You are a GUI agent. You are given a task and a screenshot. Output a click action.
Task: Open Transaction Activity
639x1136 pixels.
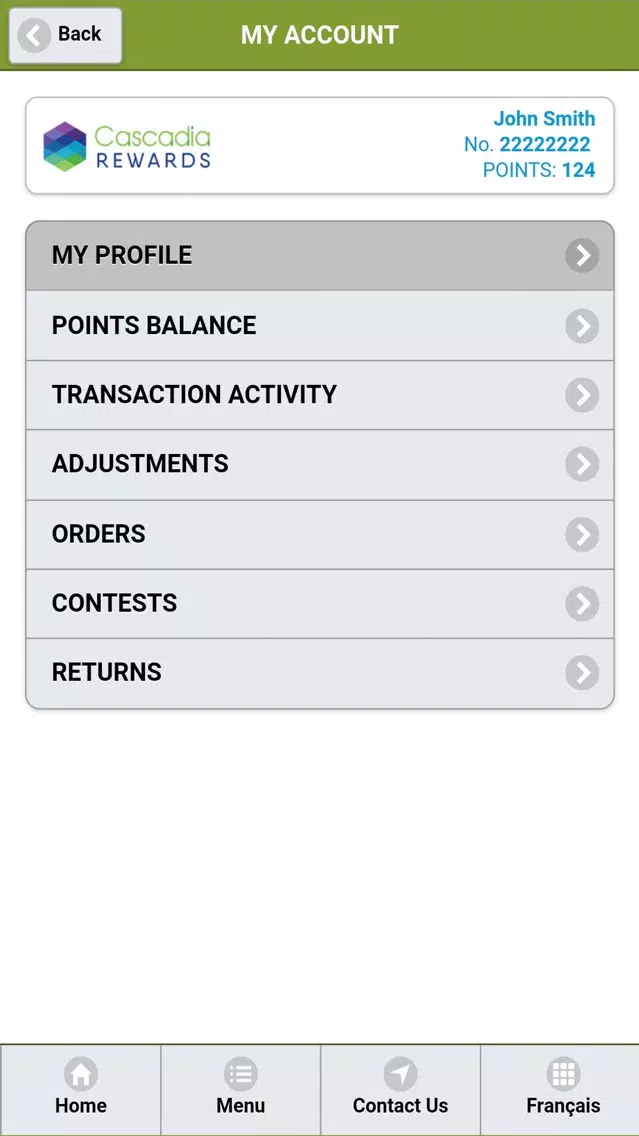pos(320,395)
